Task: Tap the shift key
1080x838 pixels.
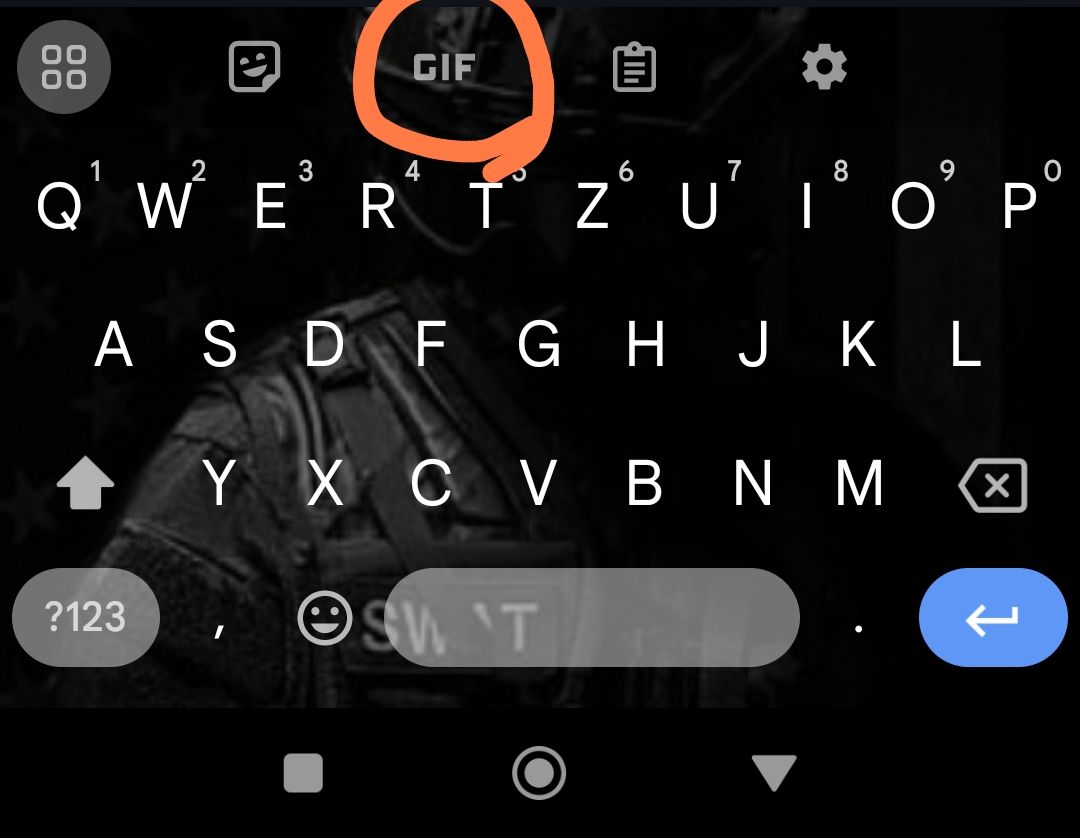Action: (86, 486)
